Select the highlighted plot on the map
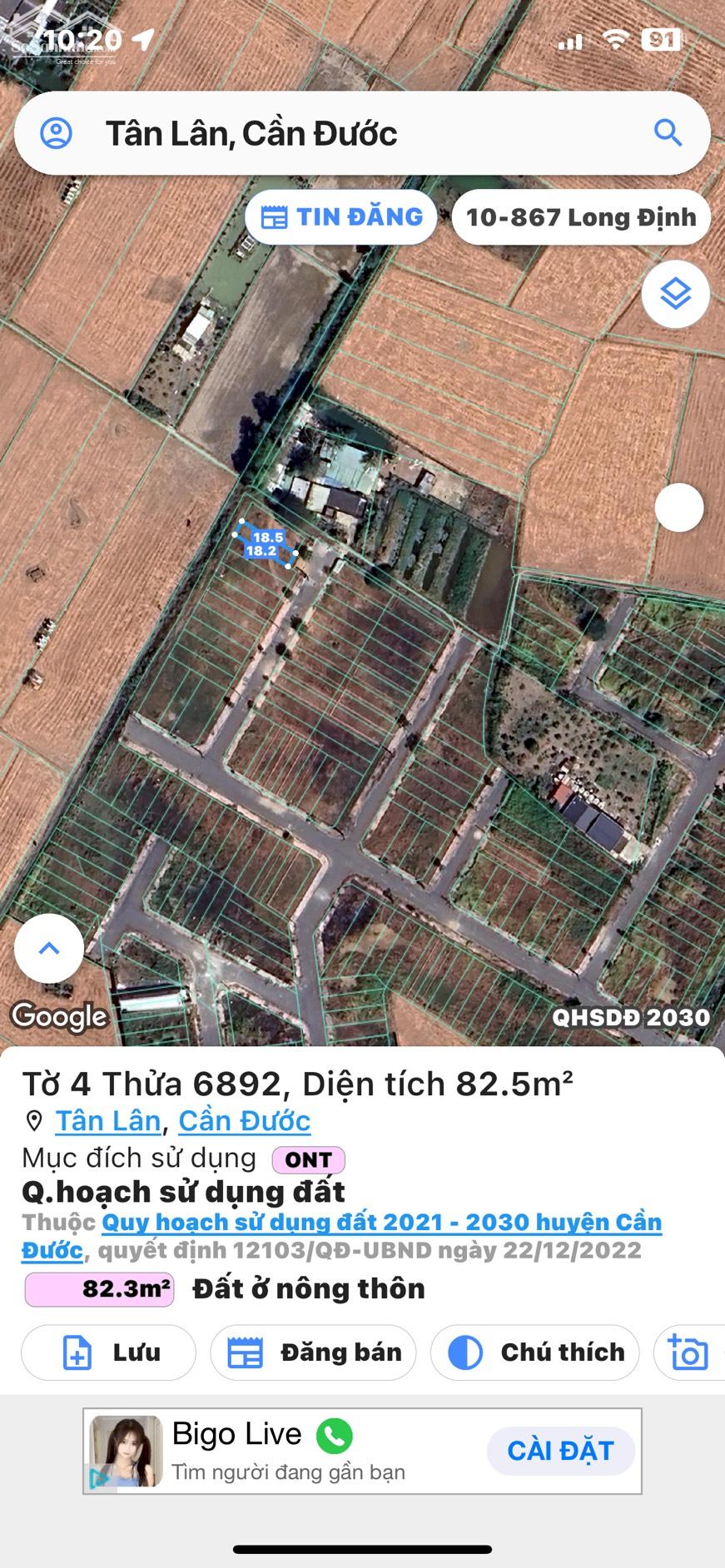Image resolution: width=725 pixels, height=1568 pixels. click(265, 543)
